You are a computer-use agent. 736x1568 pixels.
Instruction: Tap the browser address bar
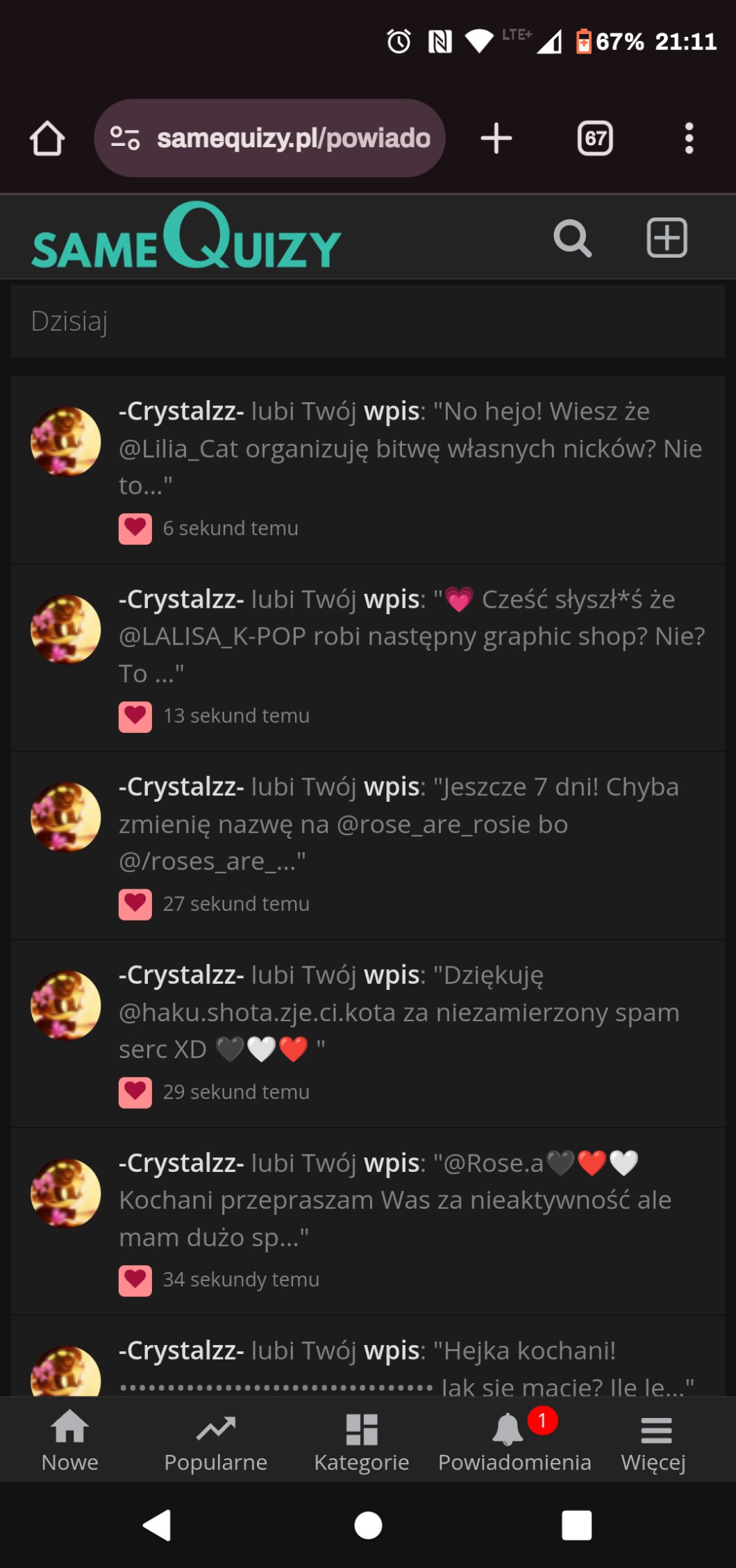coord(292,138)
